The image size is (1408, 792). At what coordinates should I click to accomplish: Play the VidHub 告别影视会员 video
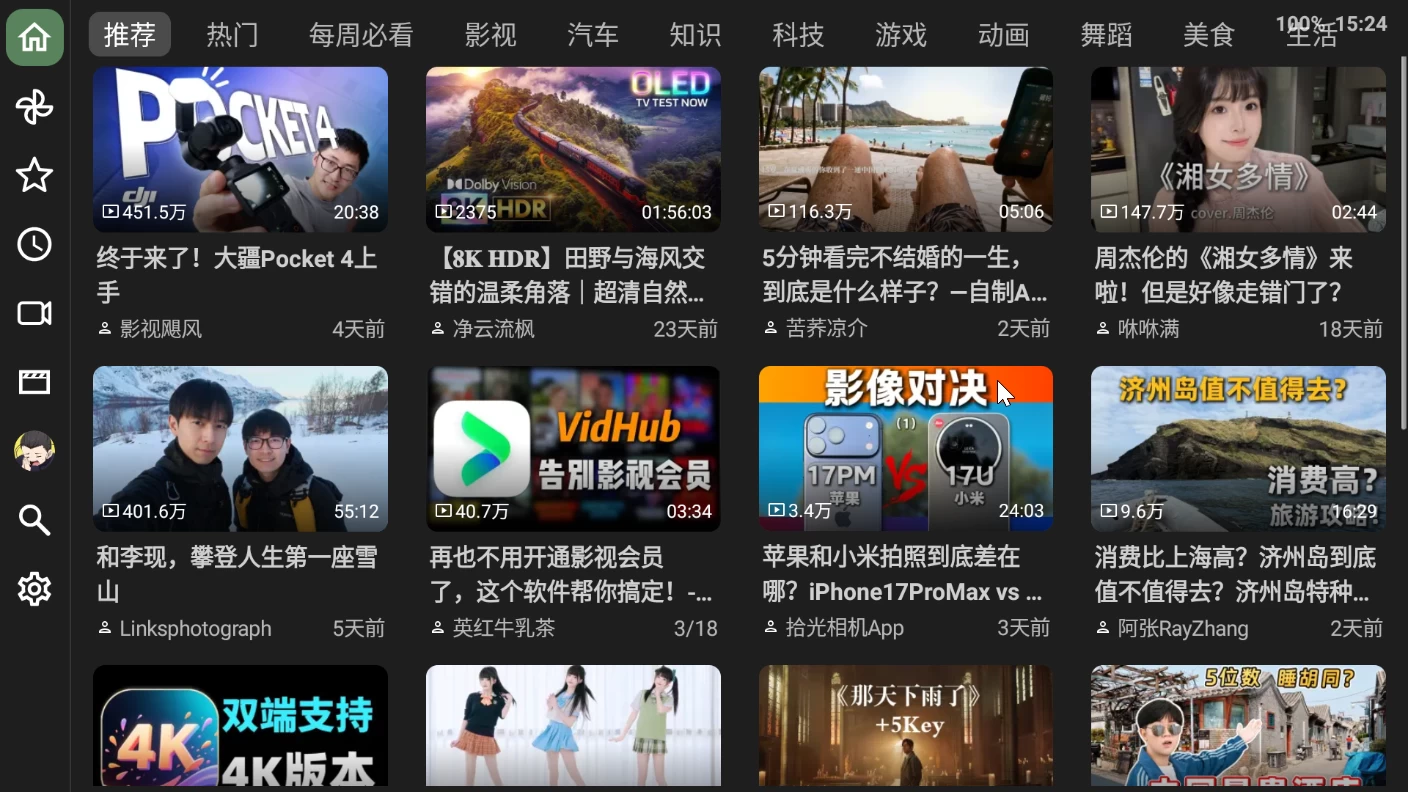573,449
